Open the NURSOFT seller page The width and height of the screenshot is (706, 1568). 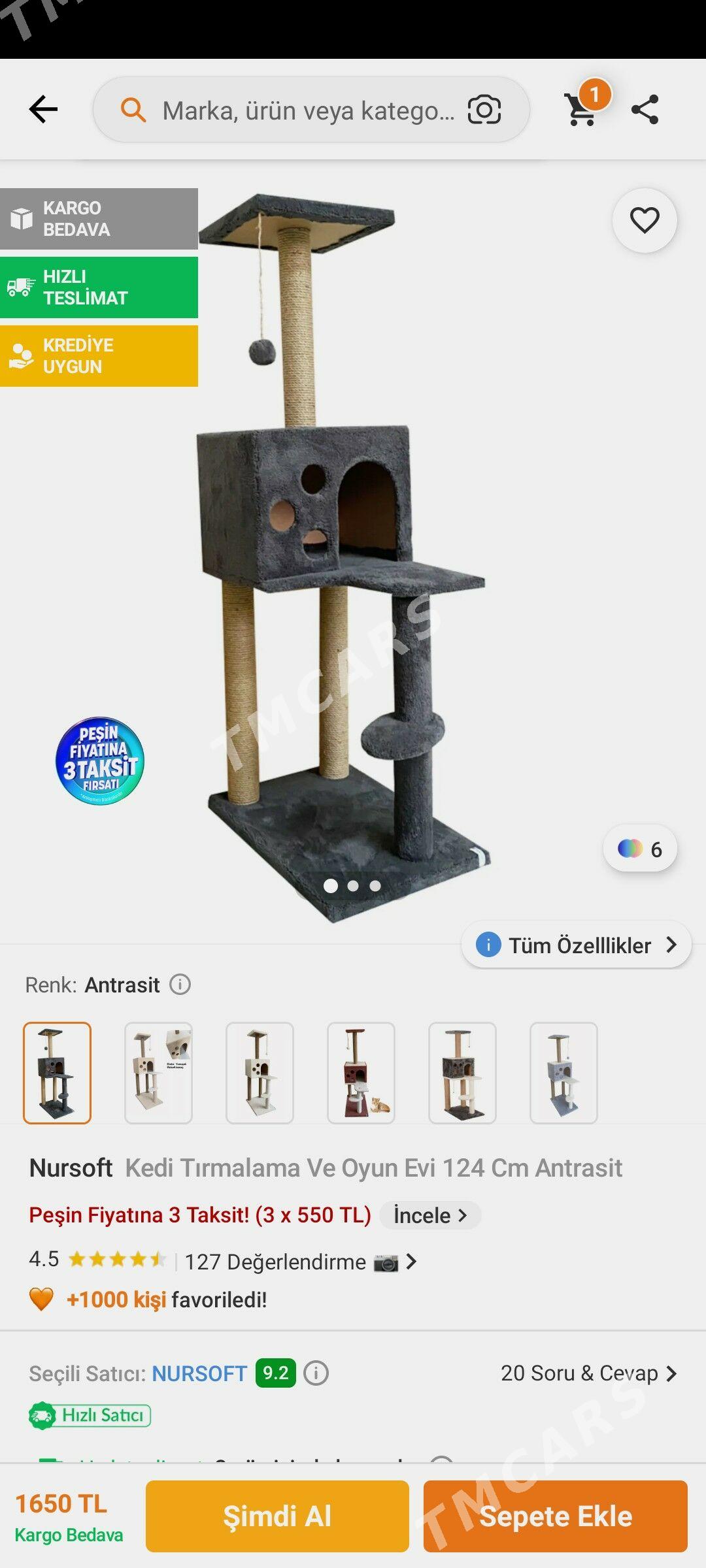(x=199, y=1373)
